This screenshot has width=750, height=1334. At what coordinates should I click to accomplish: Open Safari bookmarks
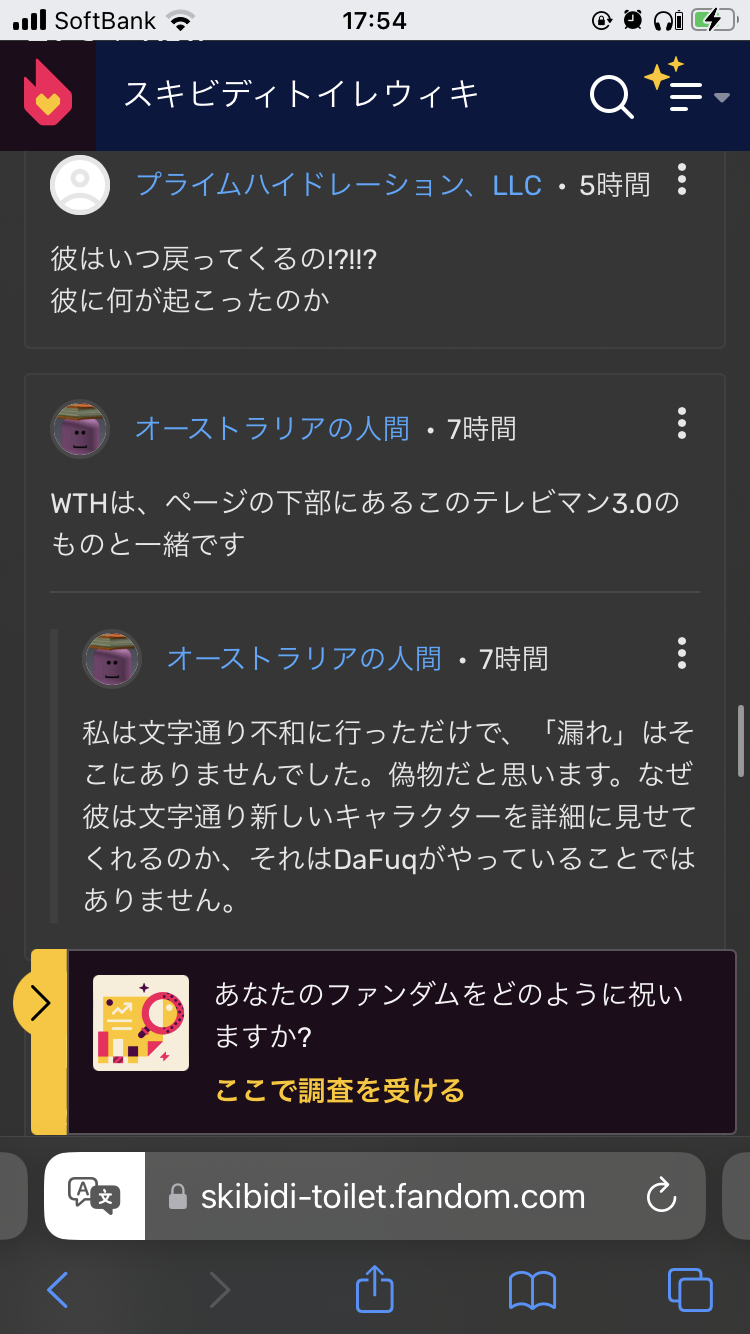[x=532, y=1290]
